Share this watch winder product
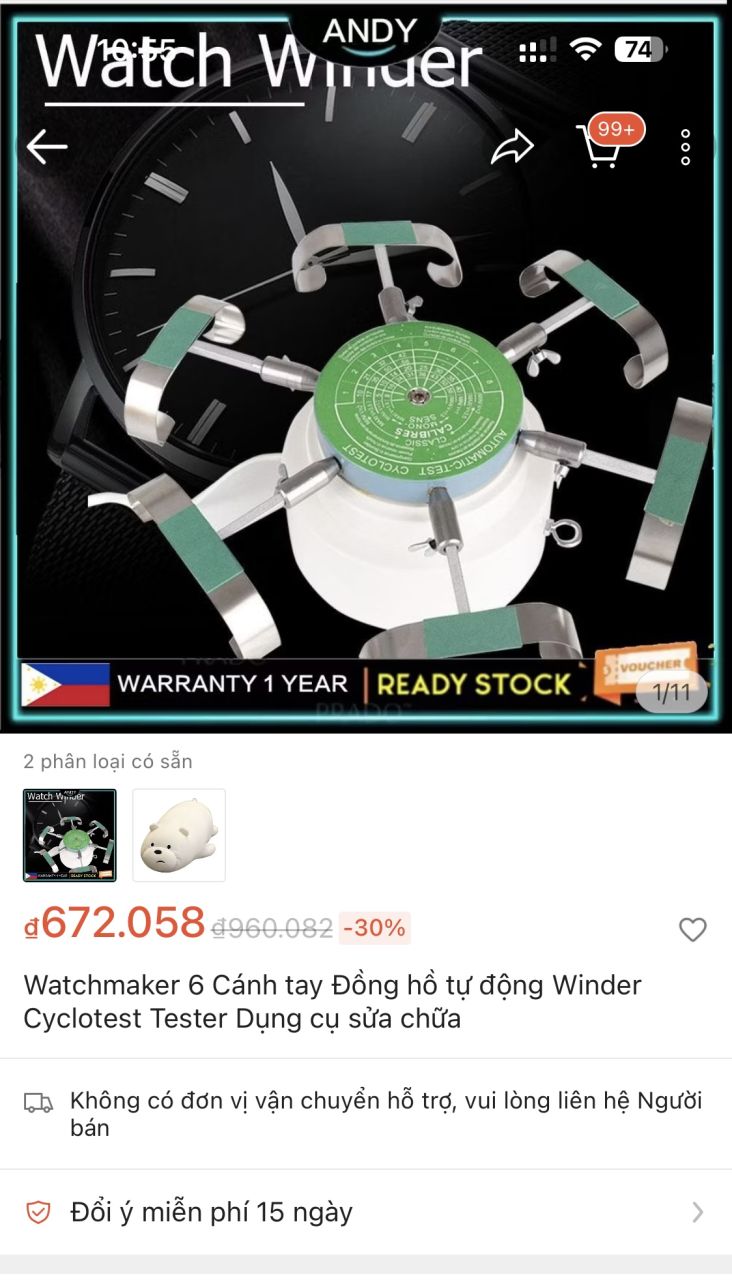The image size is (732, 1280). click(x=512, y=147)
